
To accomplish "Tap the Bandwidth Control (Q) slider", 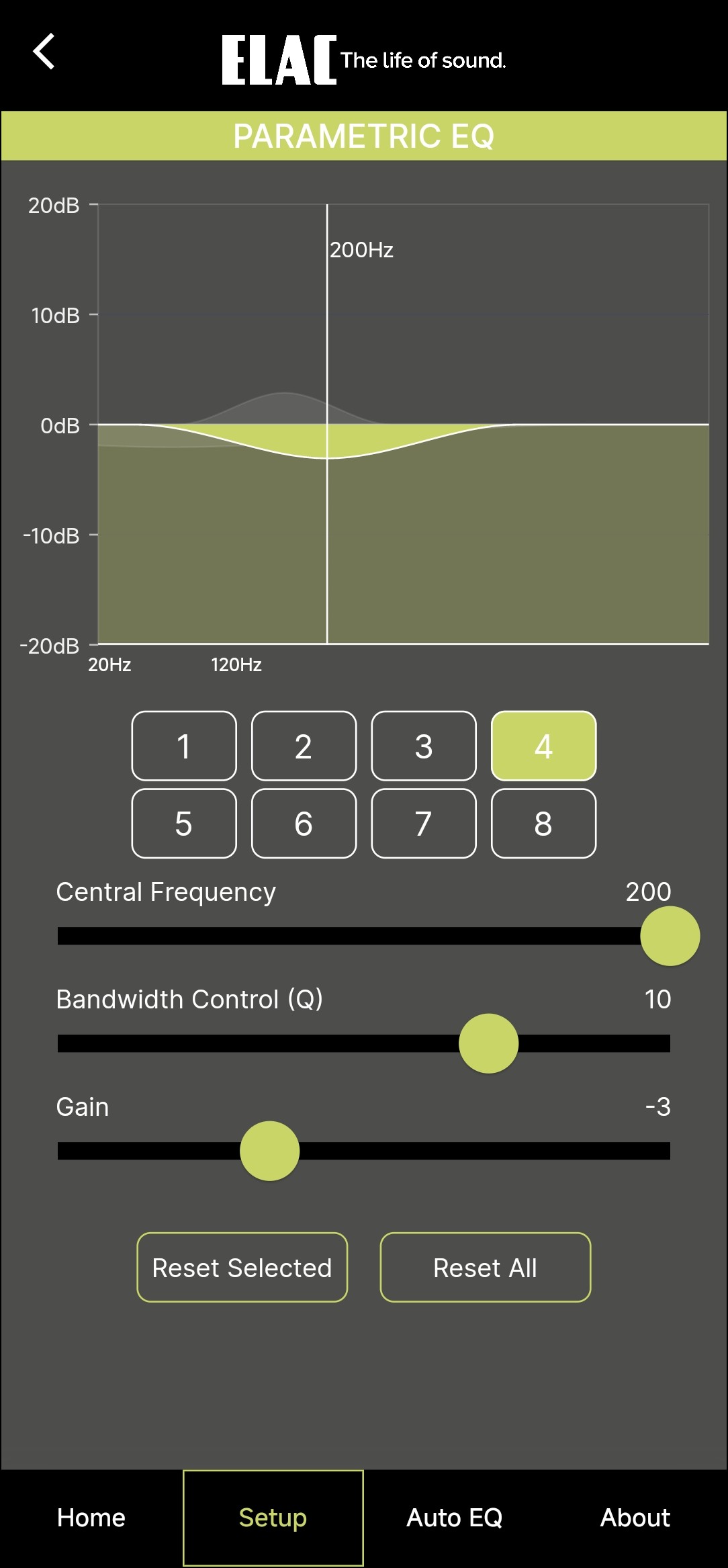I will coord(488,1043).
